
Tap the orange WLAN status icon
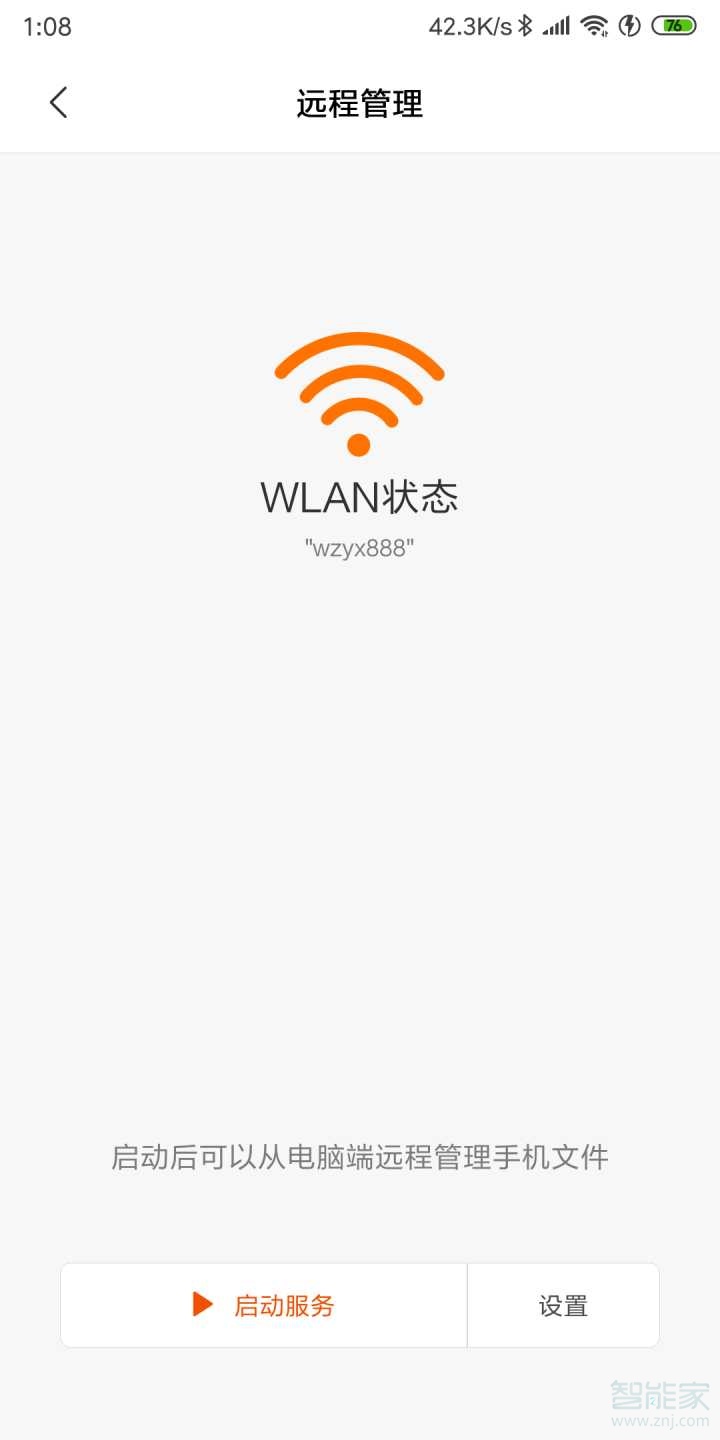[x=358, y=393]
